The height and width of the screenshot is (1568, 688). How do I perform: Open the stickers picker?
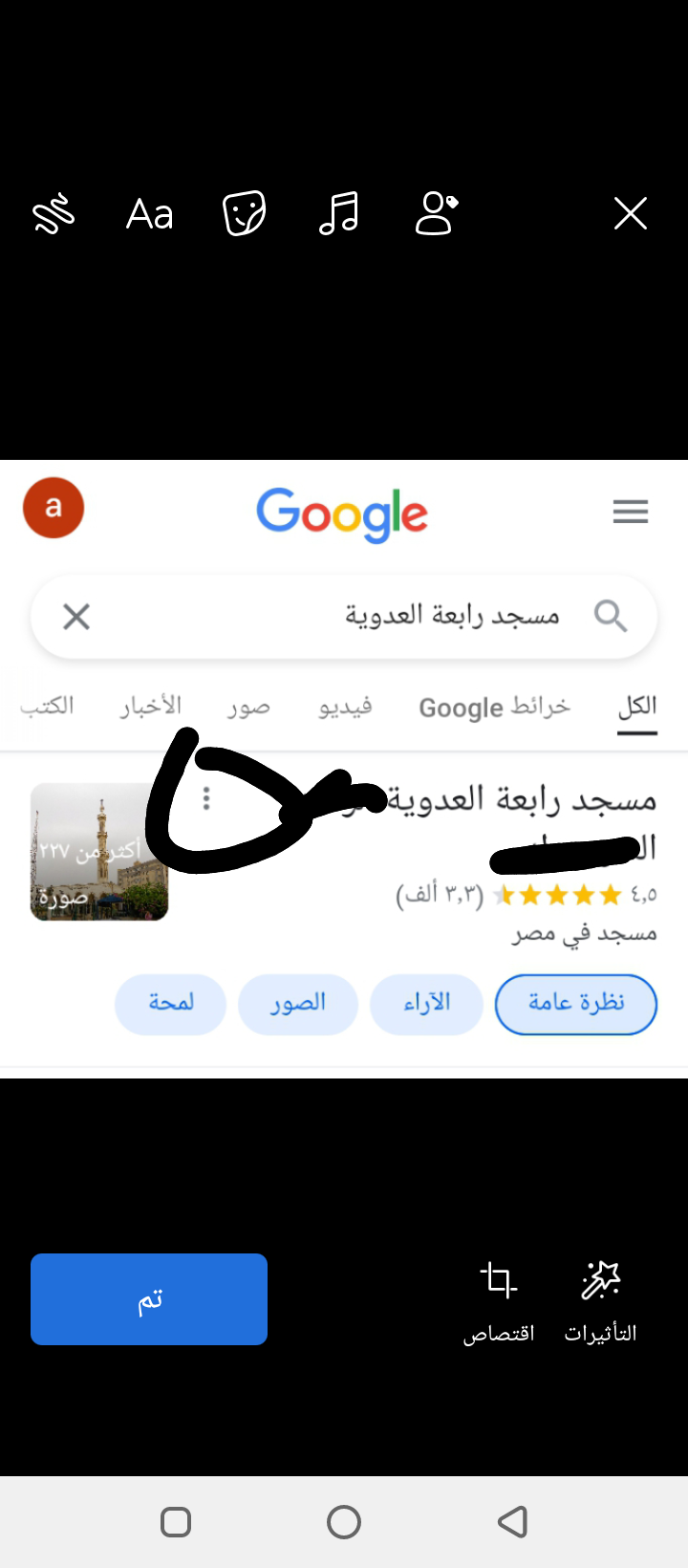click(244, 213)
